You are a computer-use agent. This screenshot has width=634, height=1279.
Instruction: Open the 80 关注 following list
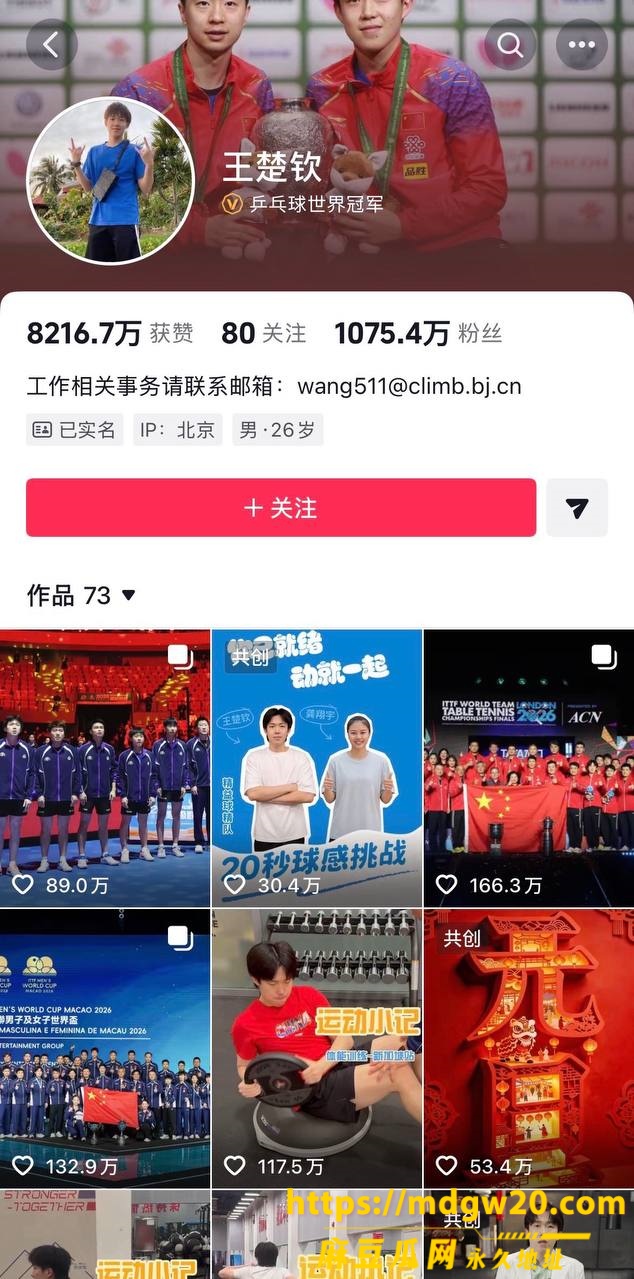click(264, 334)
